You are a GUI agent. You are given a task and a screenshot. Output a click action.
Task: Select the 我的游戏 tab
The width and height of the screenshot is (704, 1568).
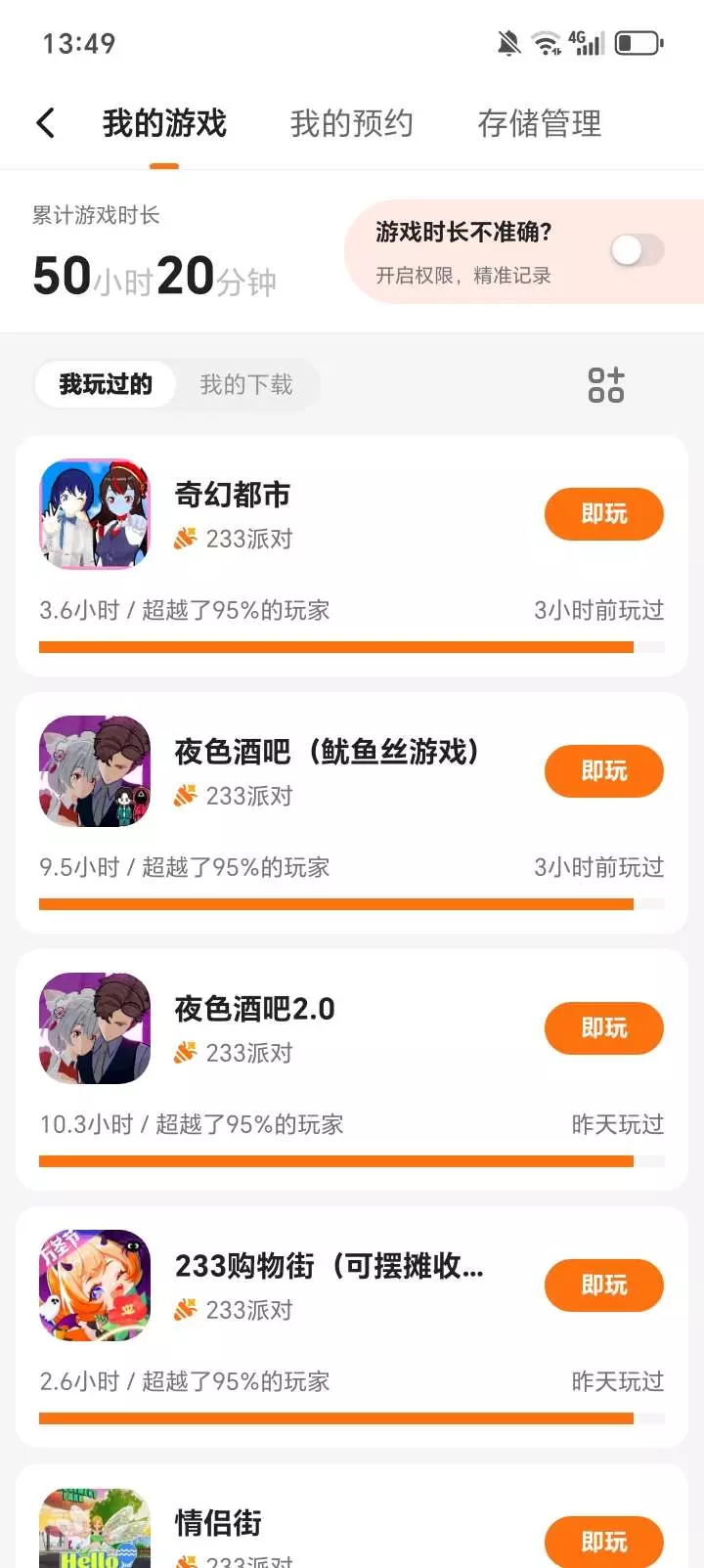164,123
